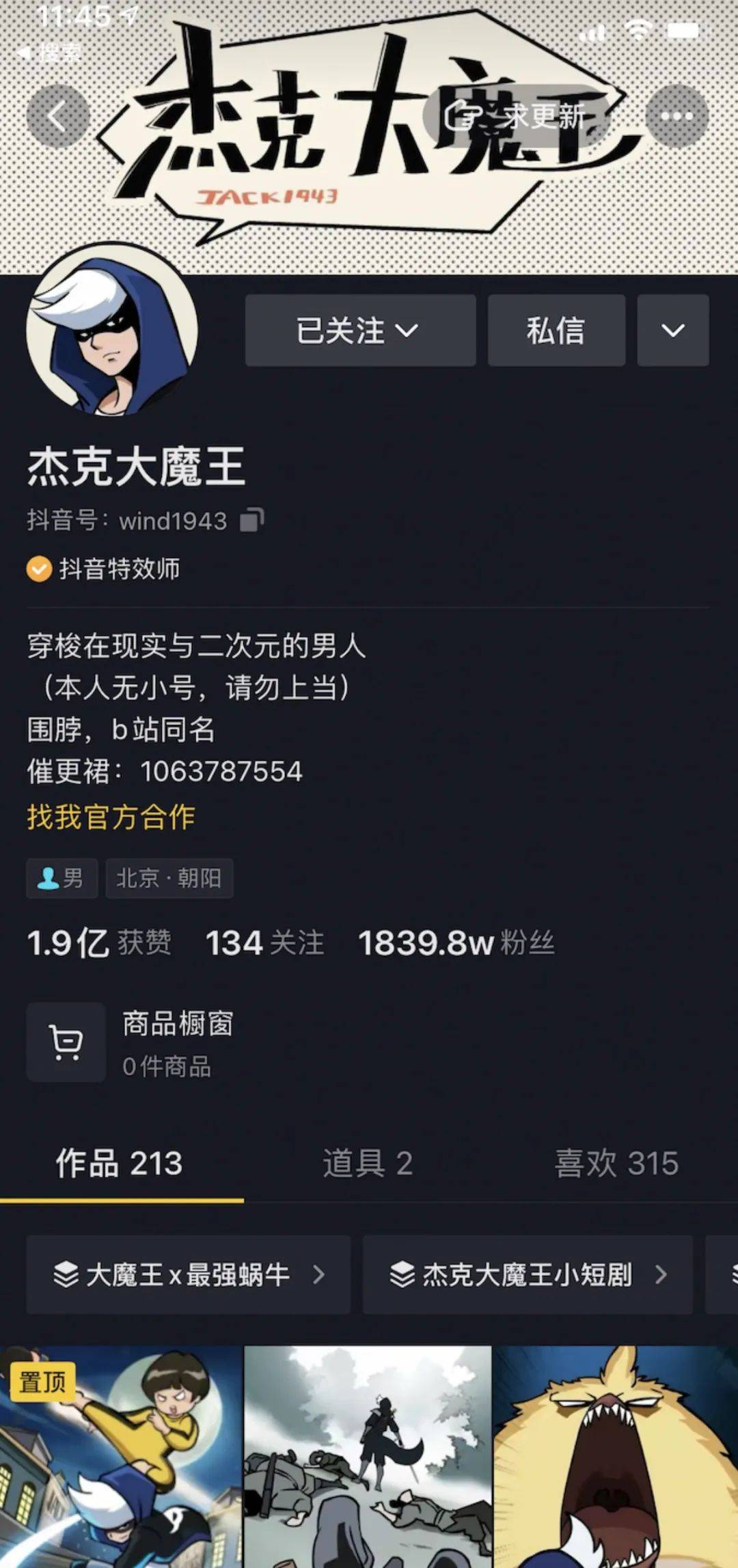Open the roaring yellow monster video
The width and height of the screenshot is (738, 1568).
[615, 1457]
